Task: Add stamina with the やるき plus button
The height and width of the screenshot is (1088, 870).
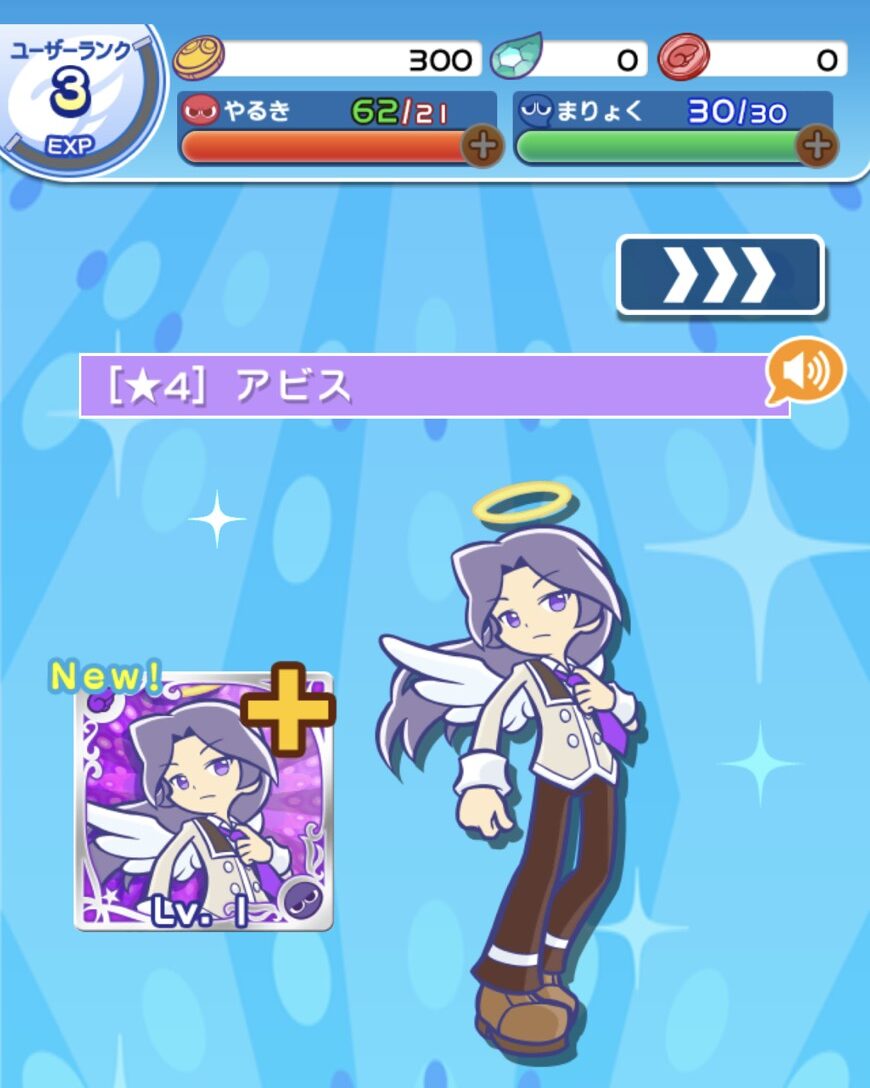Action: pyautogui.click(x=483, y=147)
